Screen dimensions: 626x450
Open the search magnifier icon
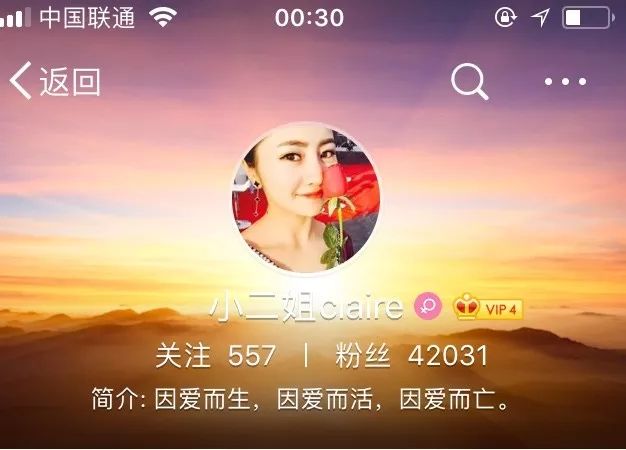tap(469, 82)
